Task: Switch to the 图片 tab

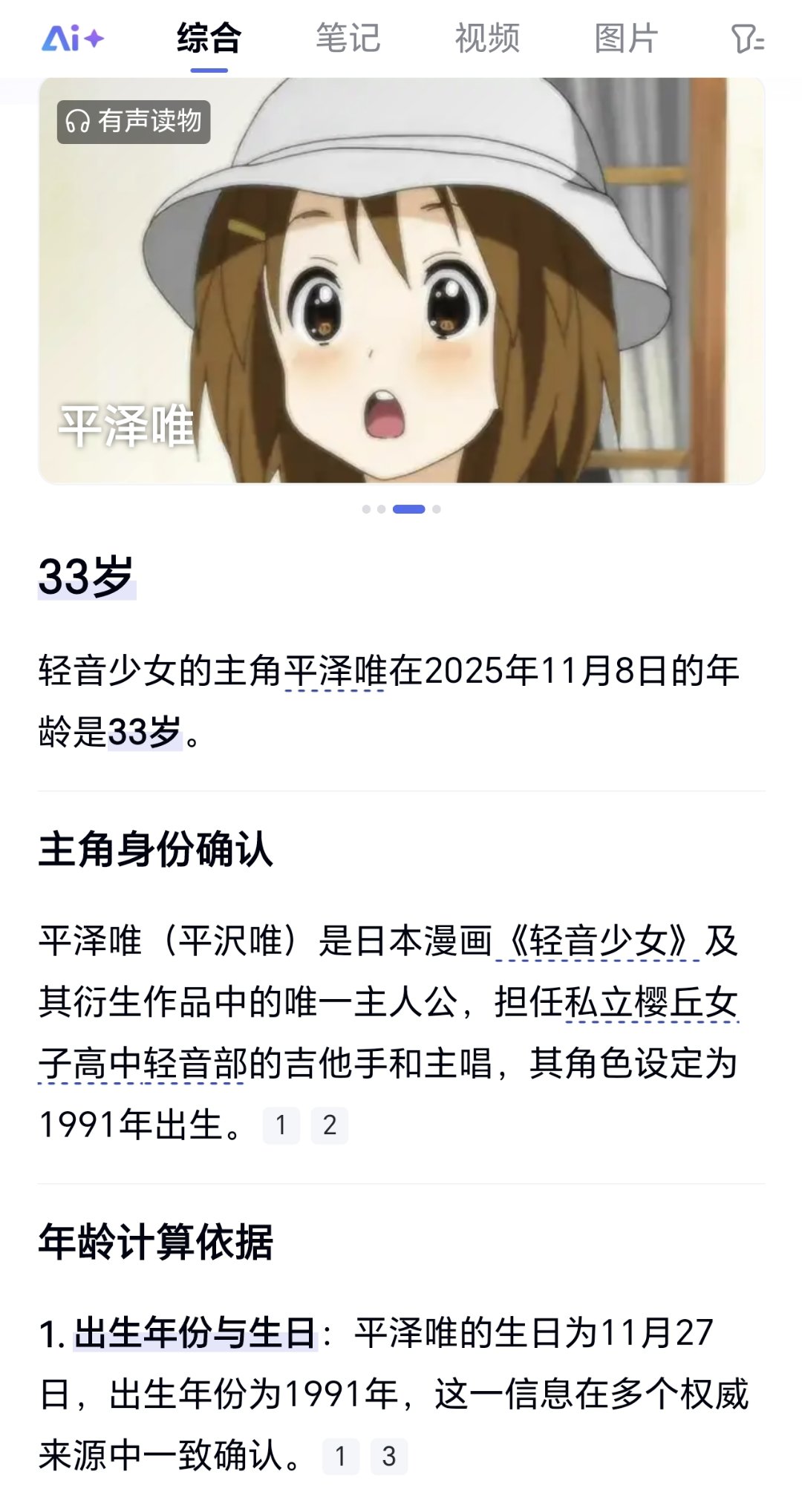Action: (626, 38)
